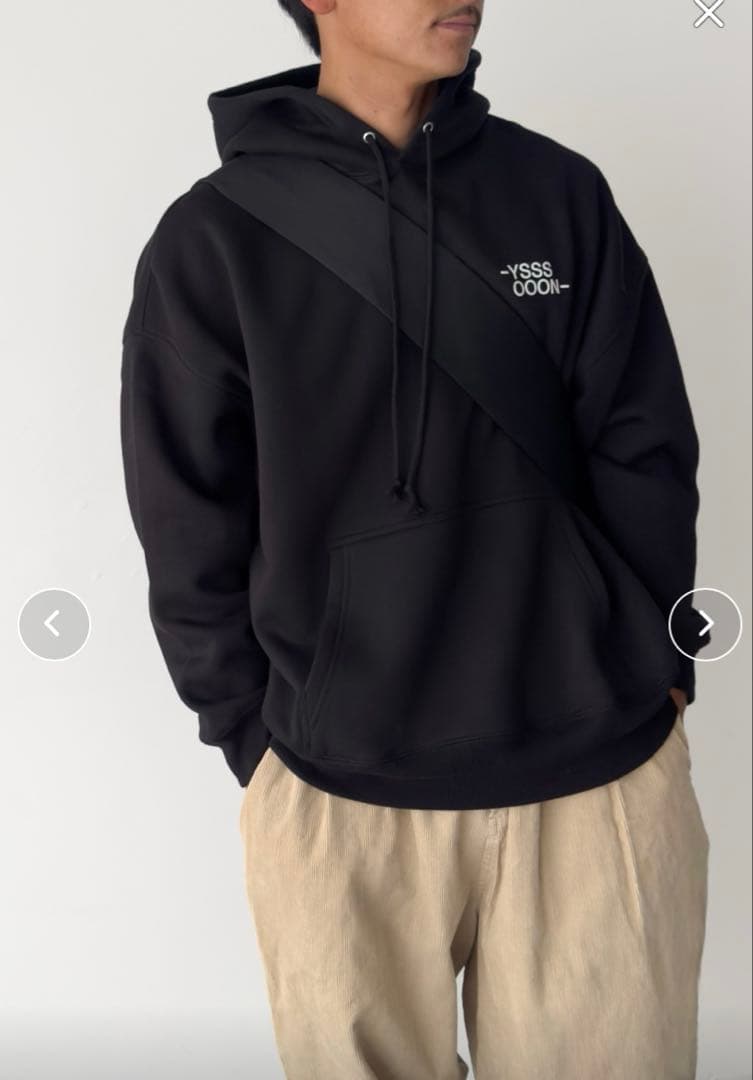
Task: Show the next product photo
Action: click(705, 624)
